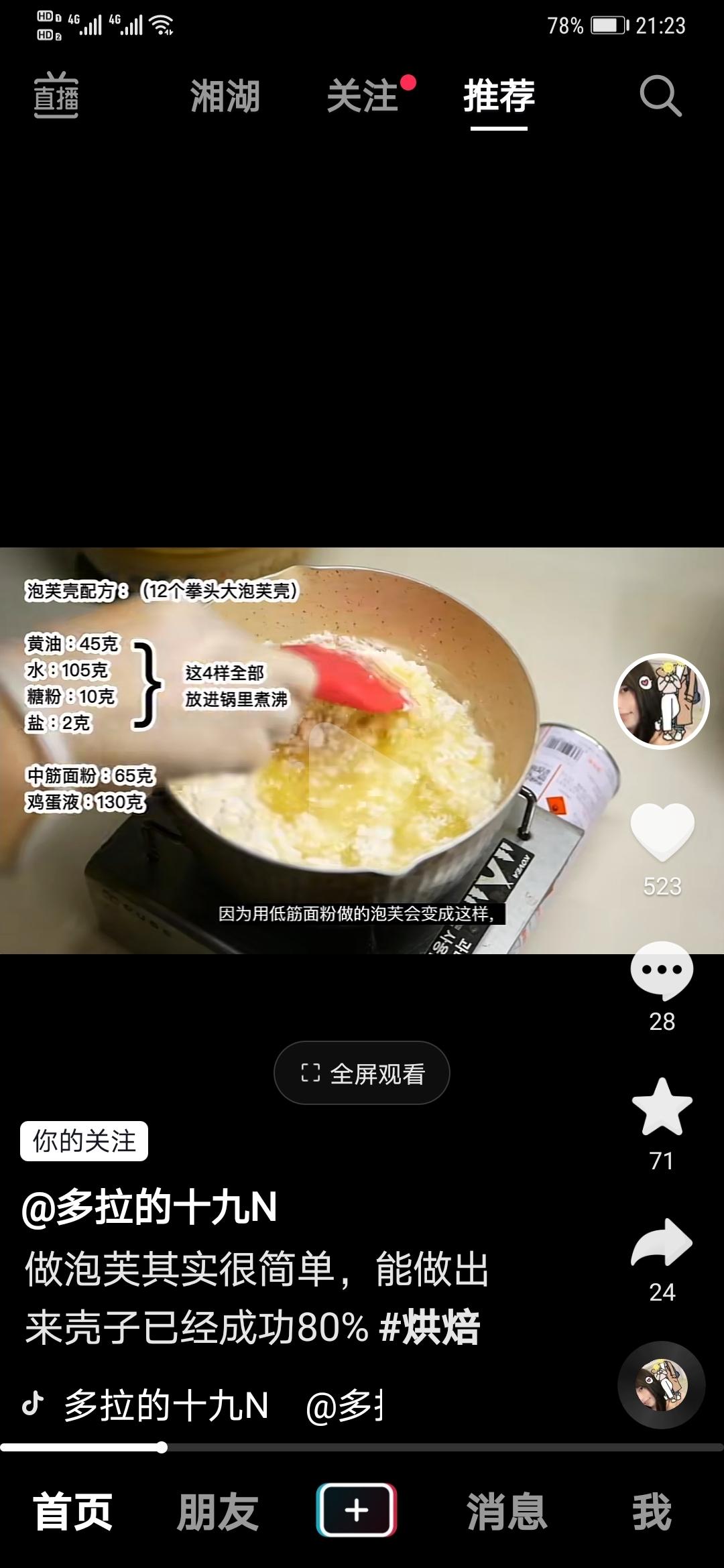Tap 全屏观看 to watch fullscreen
Viewport: 724px width, 1568px height.
[362, 1073]
